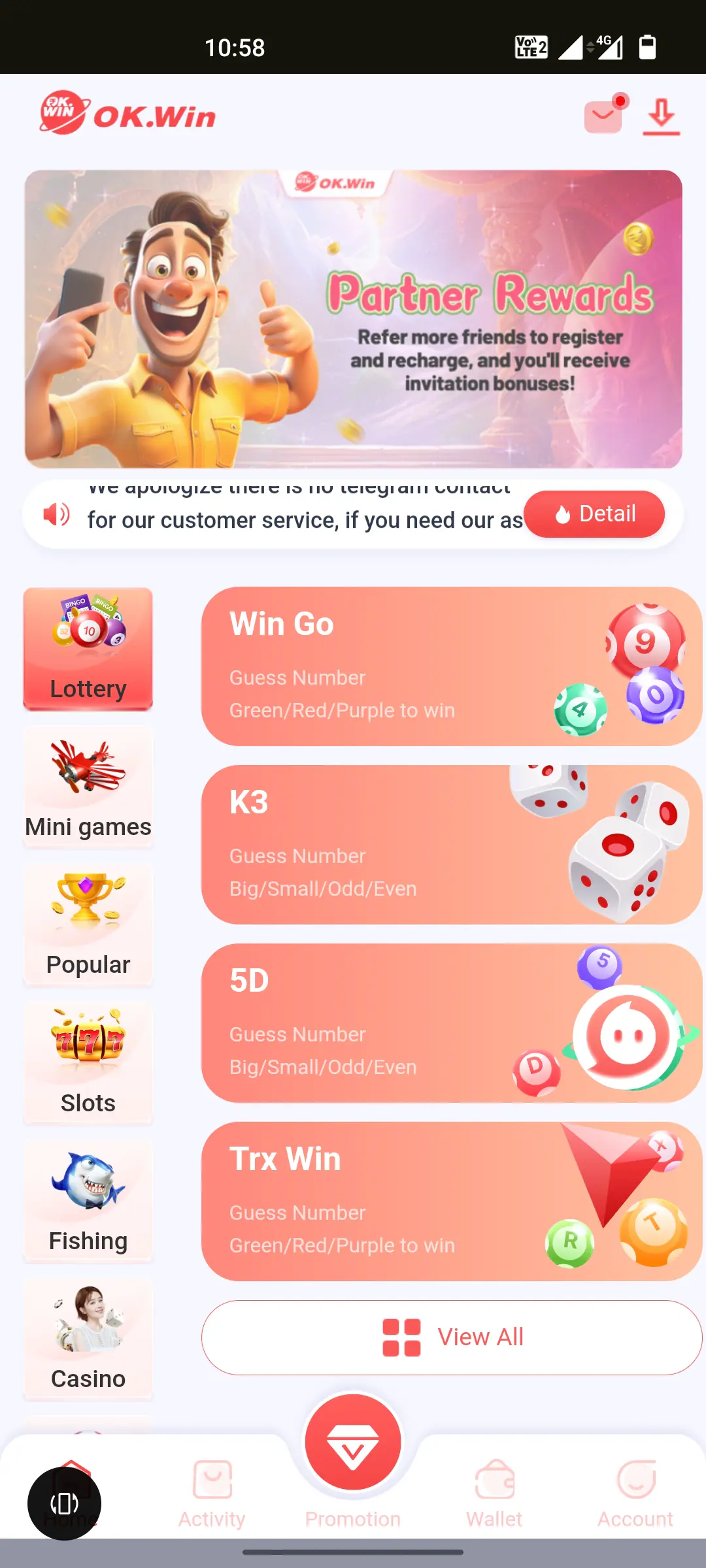Switch to Mini games category

coord(88,787)
